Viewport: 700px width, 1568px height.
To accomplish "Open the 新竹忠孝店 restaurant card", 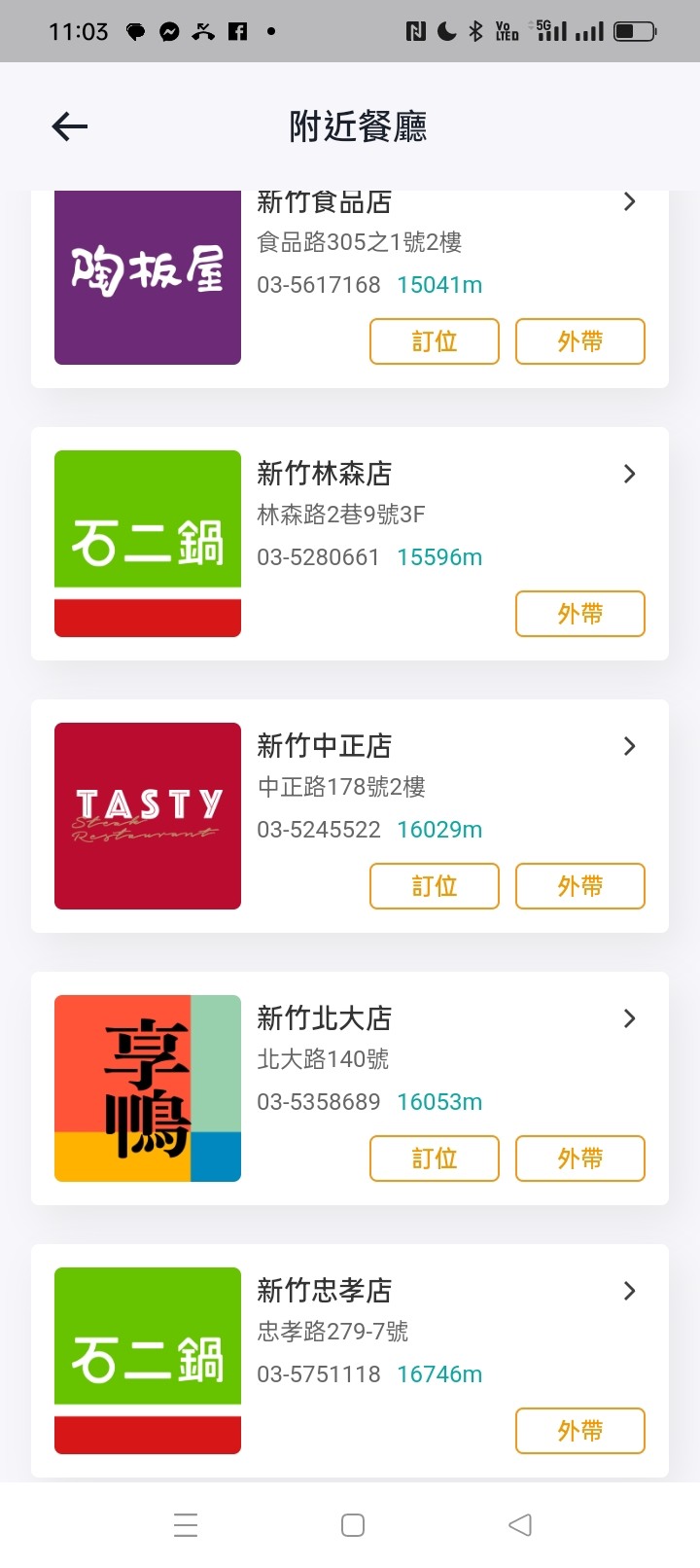I will pyautogui.click(x=350, y=1361).
